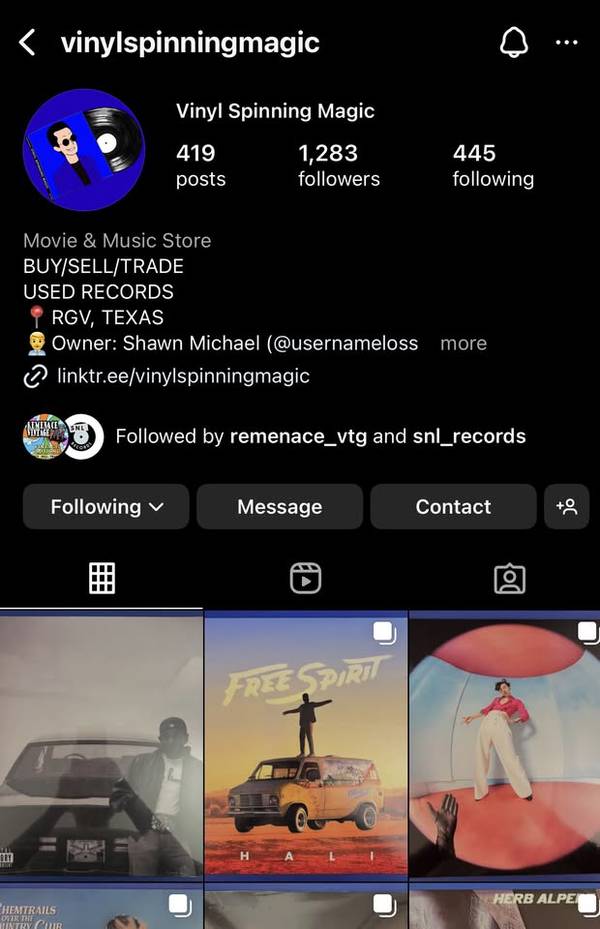This screenshot has width=600, height=929.
Task: Switch to the tagged photos tab
Action: (509, 578)
